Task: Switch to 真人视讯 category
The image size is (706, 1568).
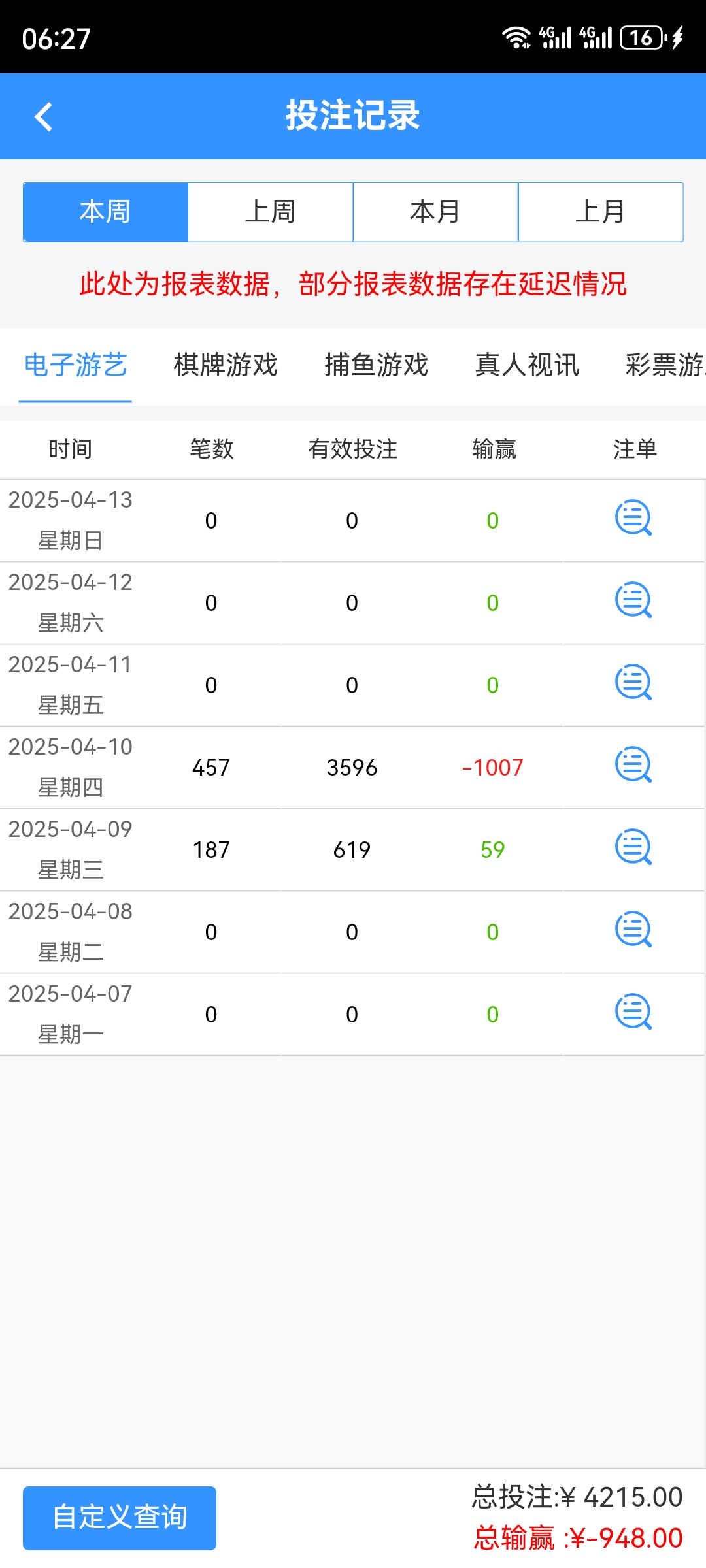Action: (x=527, y=365)
